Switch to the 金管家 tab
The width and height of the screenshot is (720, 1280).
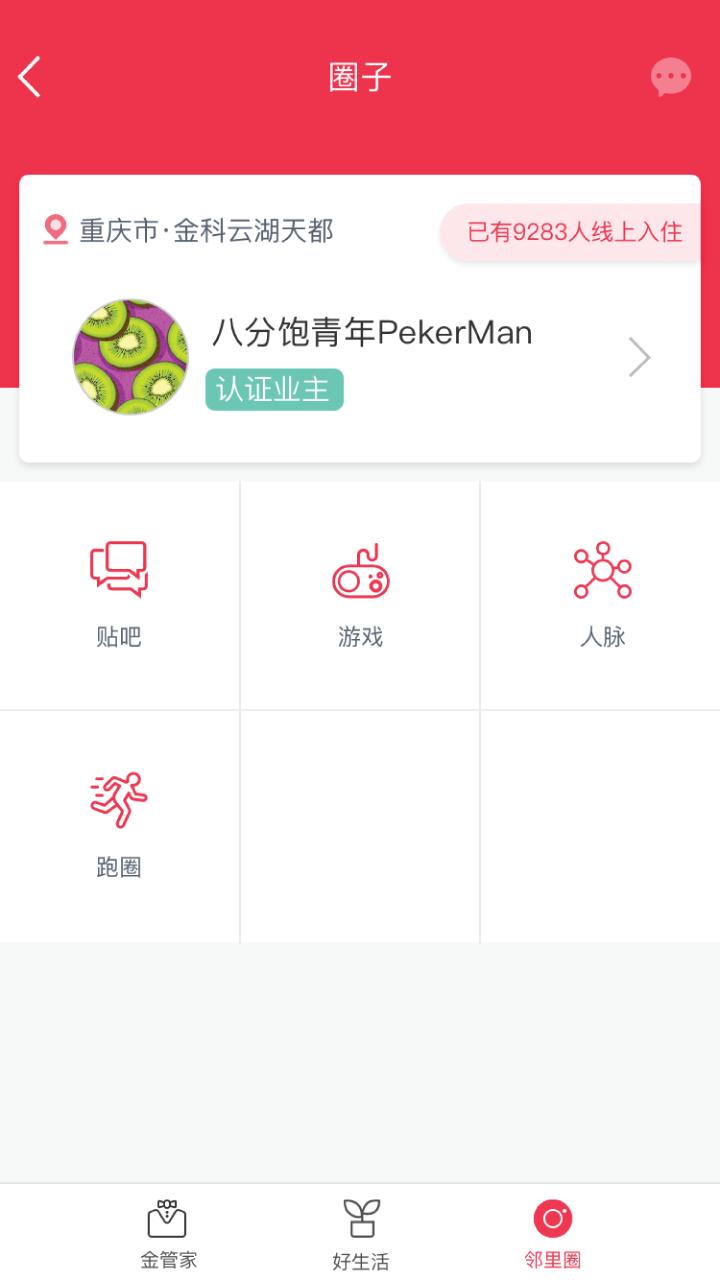168,1233
